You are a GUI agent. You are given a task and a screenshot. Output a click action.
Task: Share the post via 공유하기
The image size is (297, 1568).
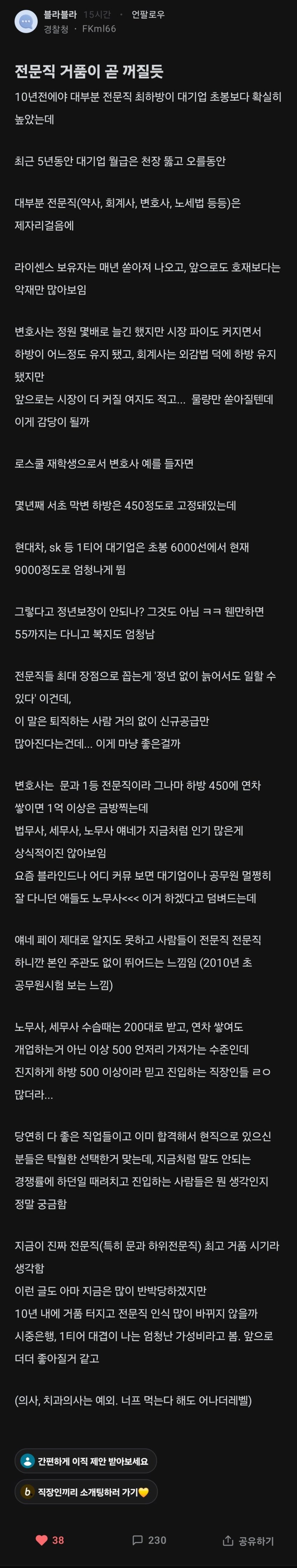pyautogui.click(x=248, y=1541)
